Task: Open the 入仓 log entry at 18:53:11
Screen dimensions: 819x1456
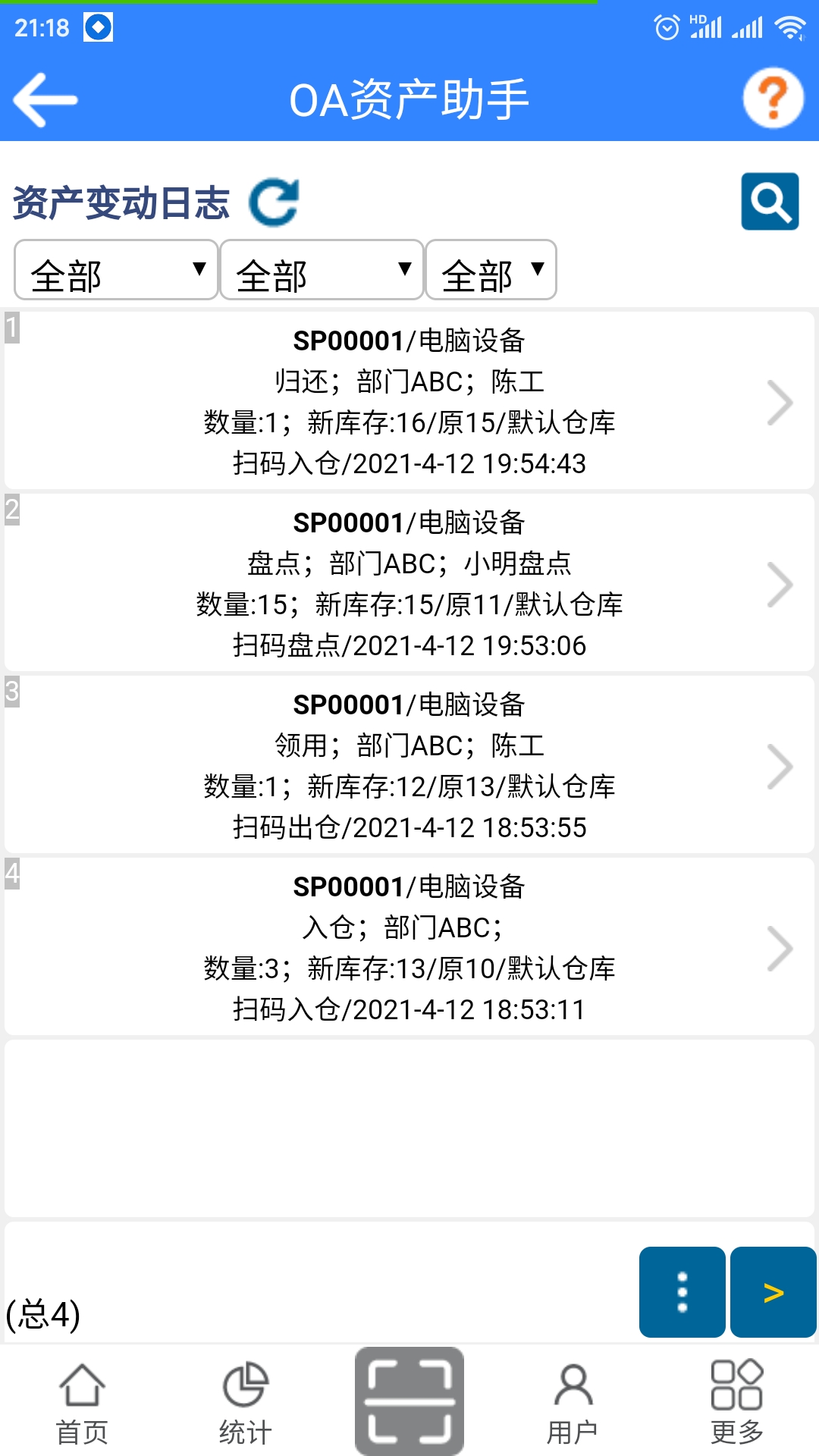Action: [409, 947]
